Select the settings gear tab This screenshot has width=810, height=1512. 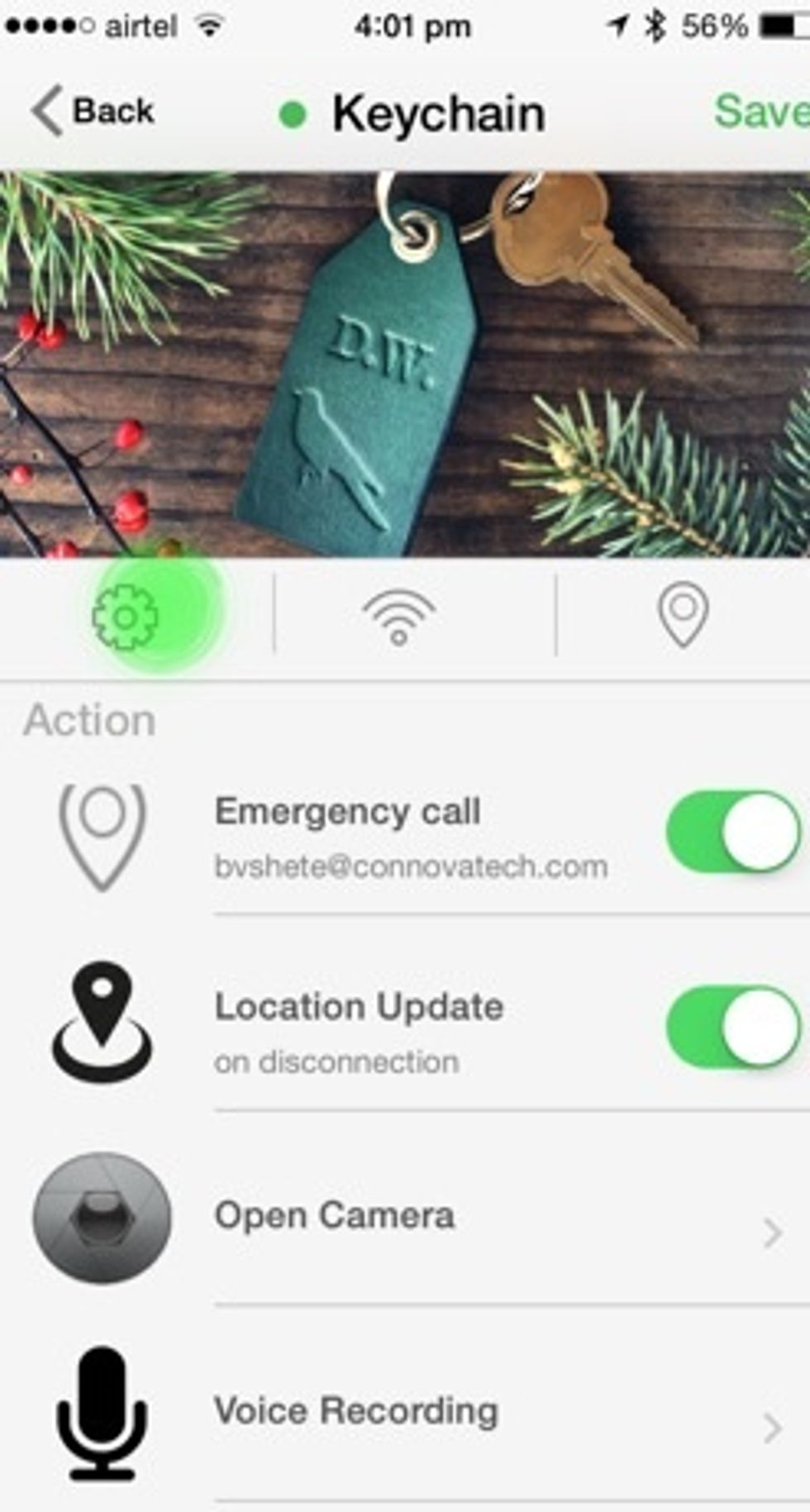(126, 617)
